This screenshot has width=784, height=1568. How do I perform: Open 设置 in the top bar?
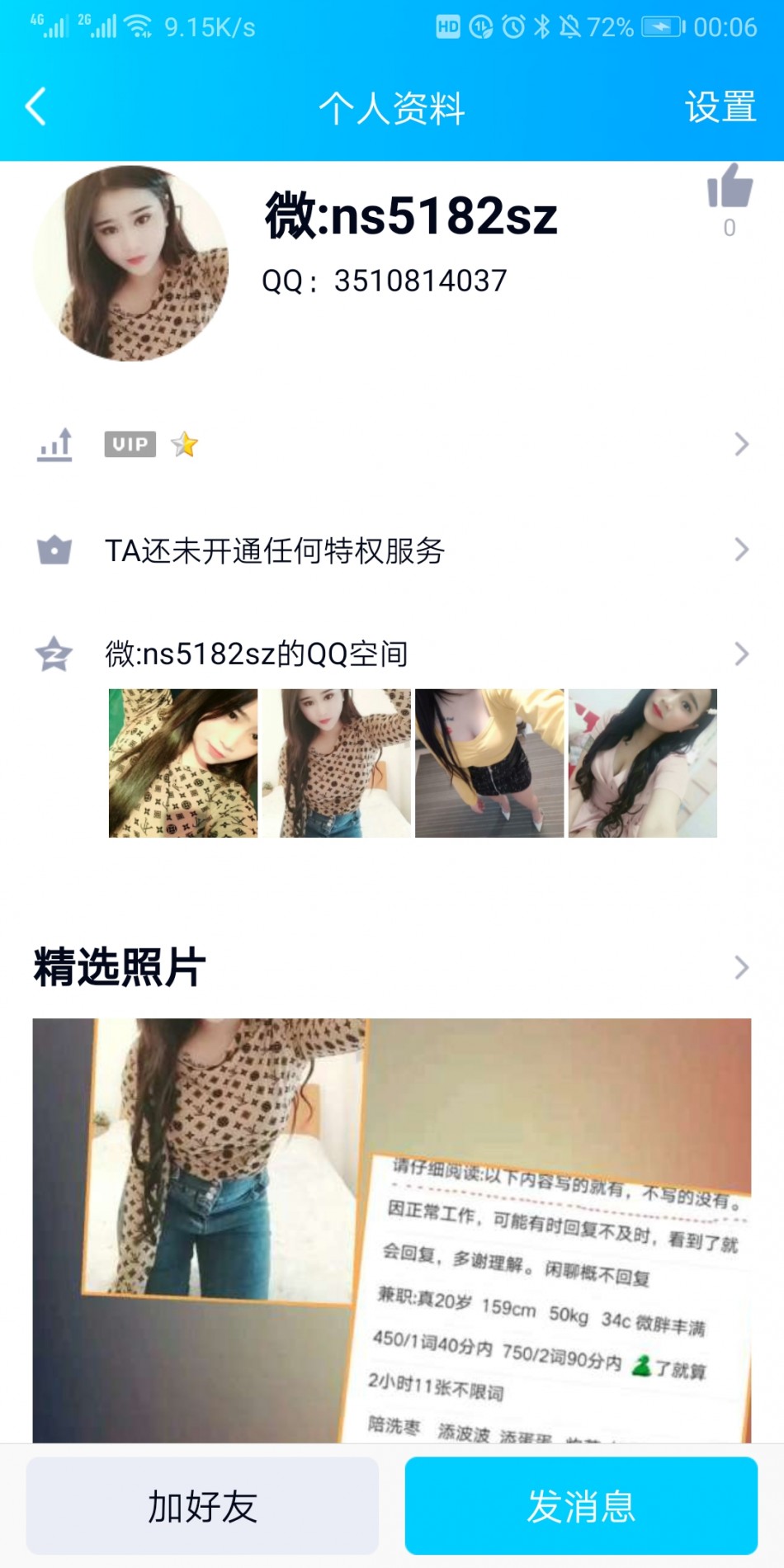click(x=720, y=107)
